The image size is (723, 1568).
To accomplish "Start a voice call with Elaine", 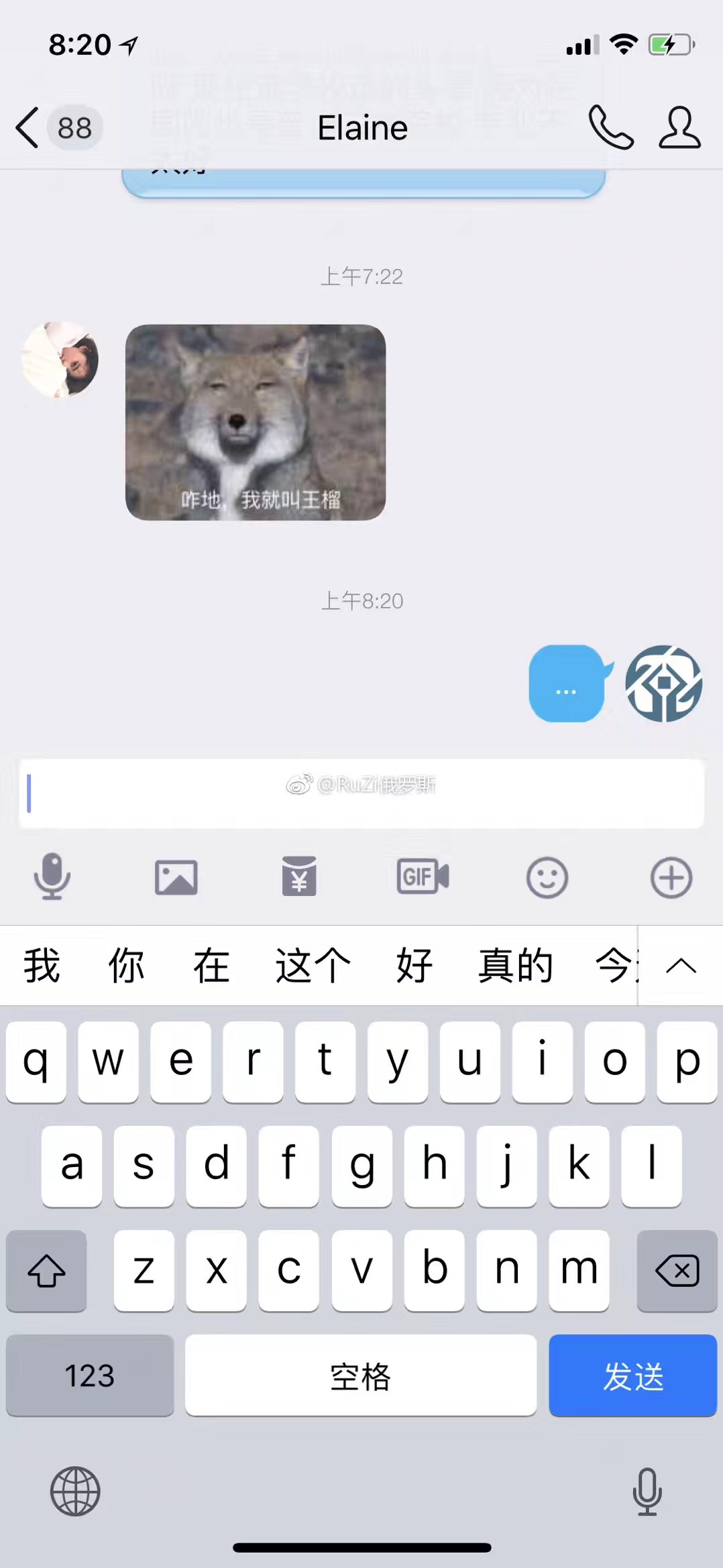I will coord(610,127).
